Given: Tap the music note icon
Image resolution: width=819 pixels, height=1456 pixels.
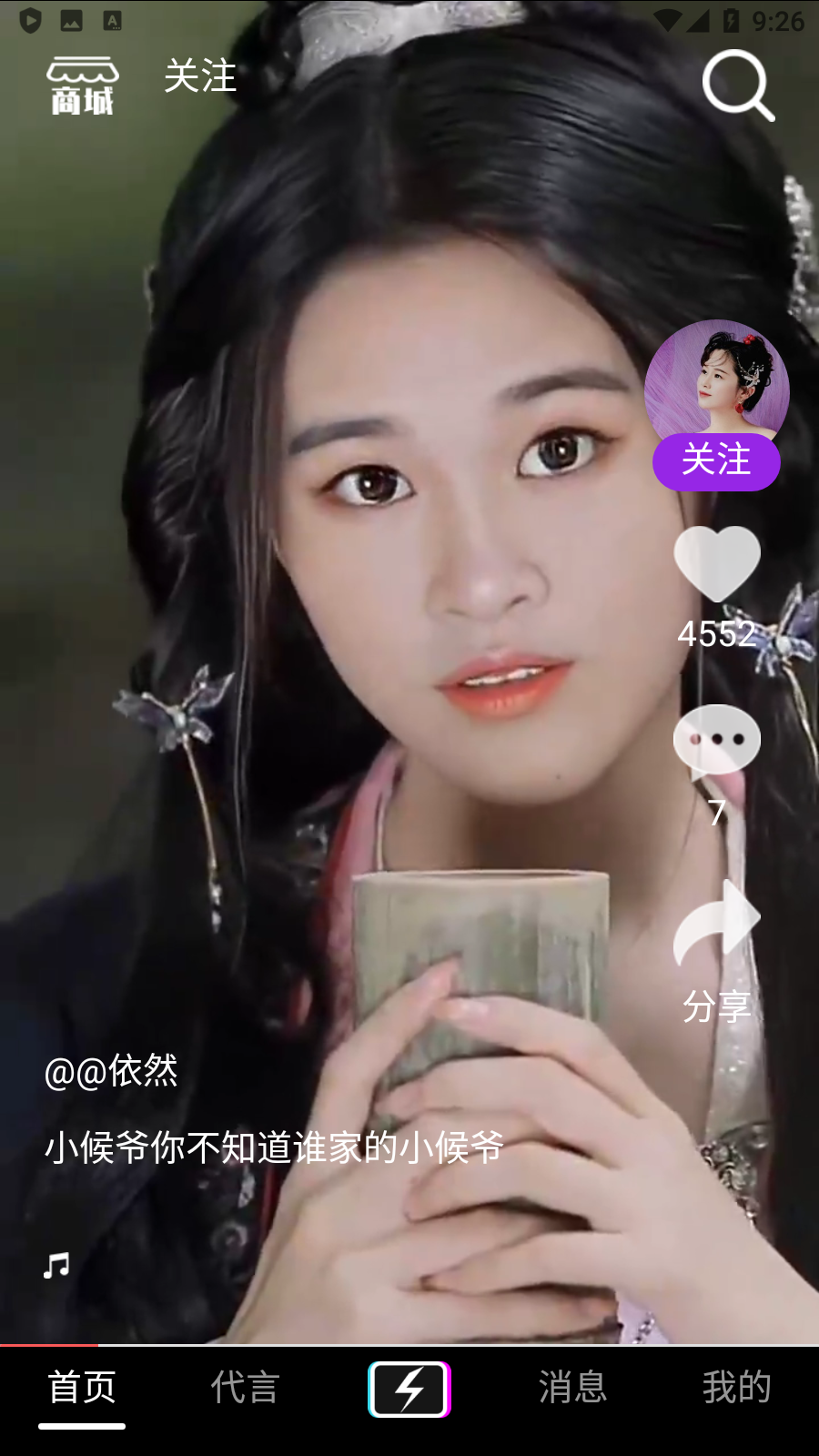Looking at the screenshot, I should [56, 1265].
